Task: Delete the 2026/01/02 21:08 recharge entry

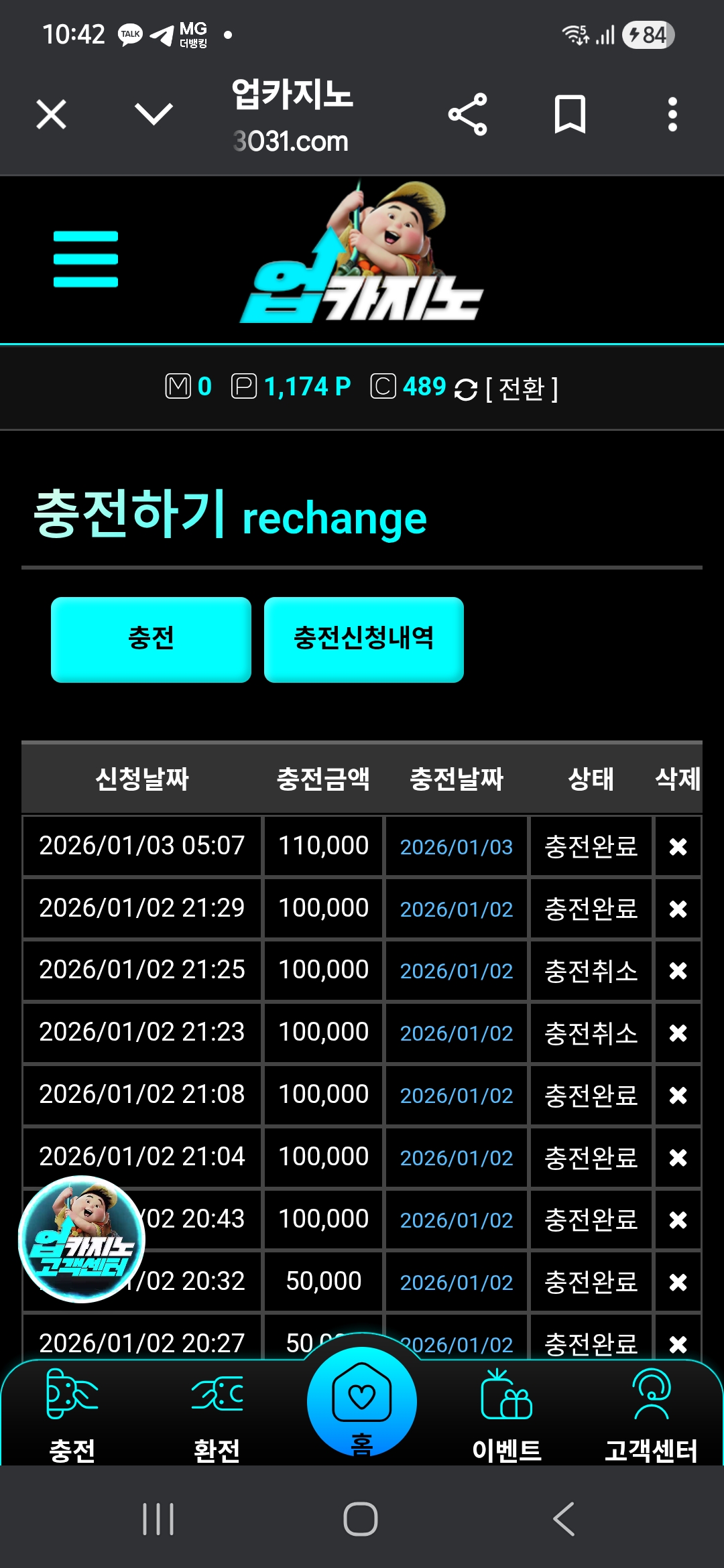Action: point(678,1096)
